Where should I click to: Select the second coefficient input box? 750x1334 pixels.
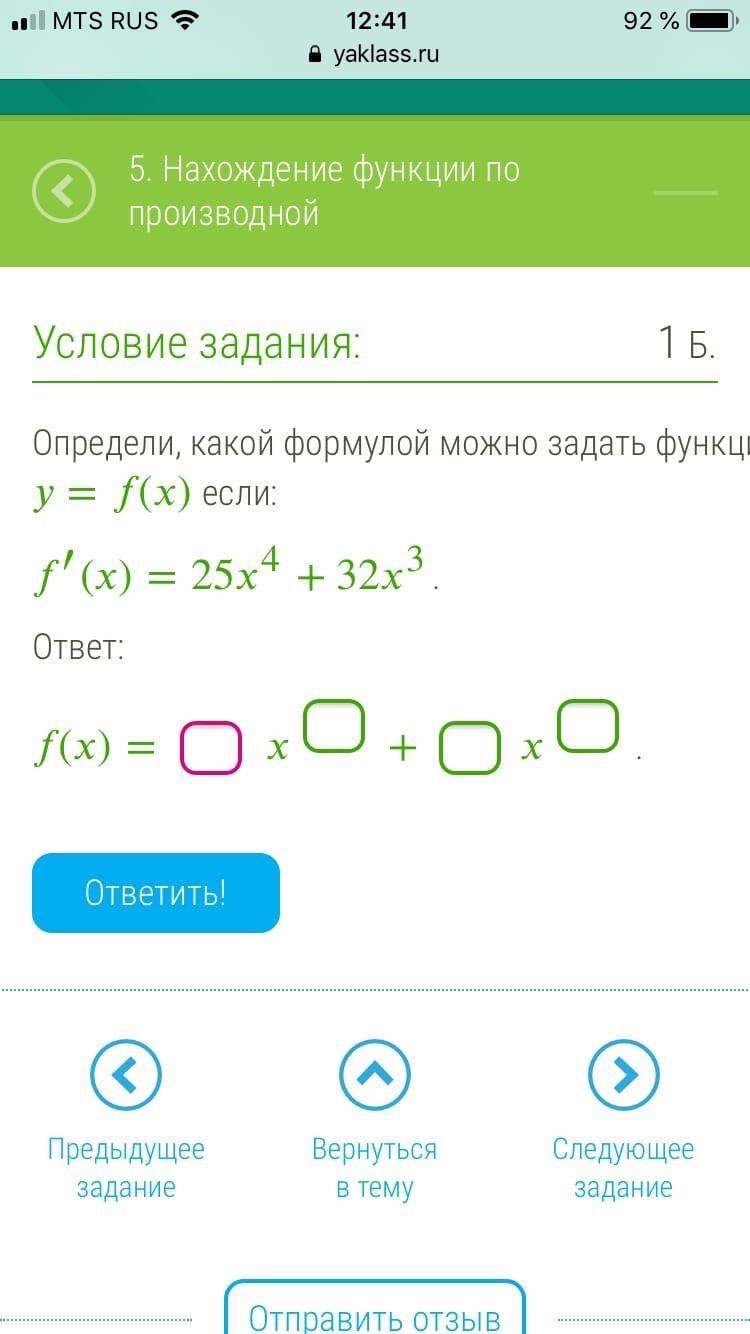pos(470,748)
